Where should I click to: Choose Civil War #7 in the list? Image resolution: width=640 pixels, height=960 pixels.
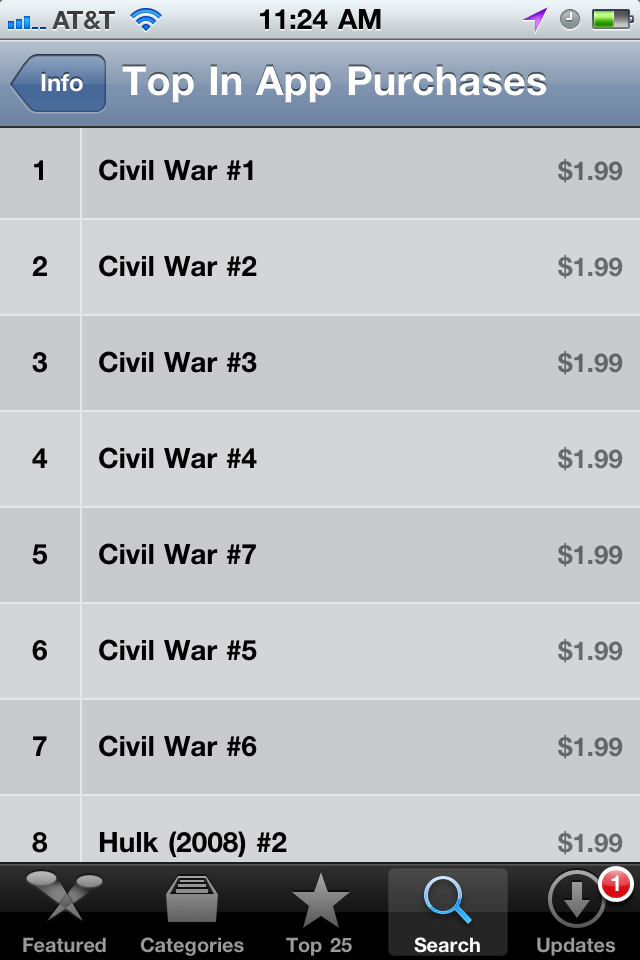pyautogui.click(x=320, y=555)
